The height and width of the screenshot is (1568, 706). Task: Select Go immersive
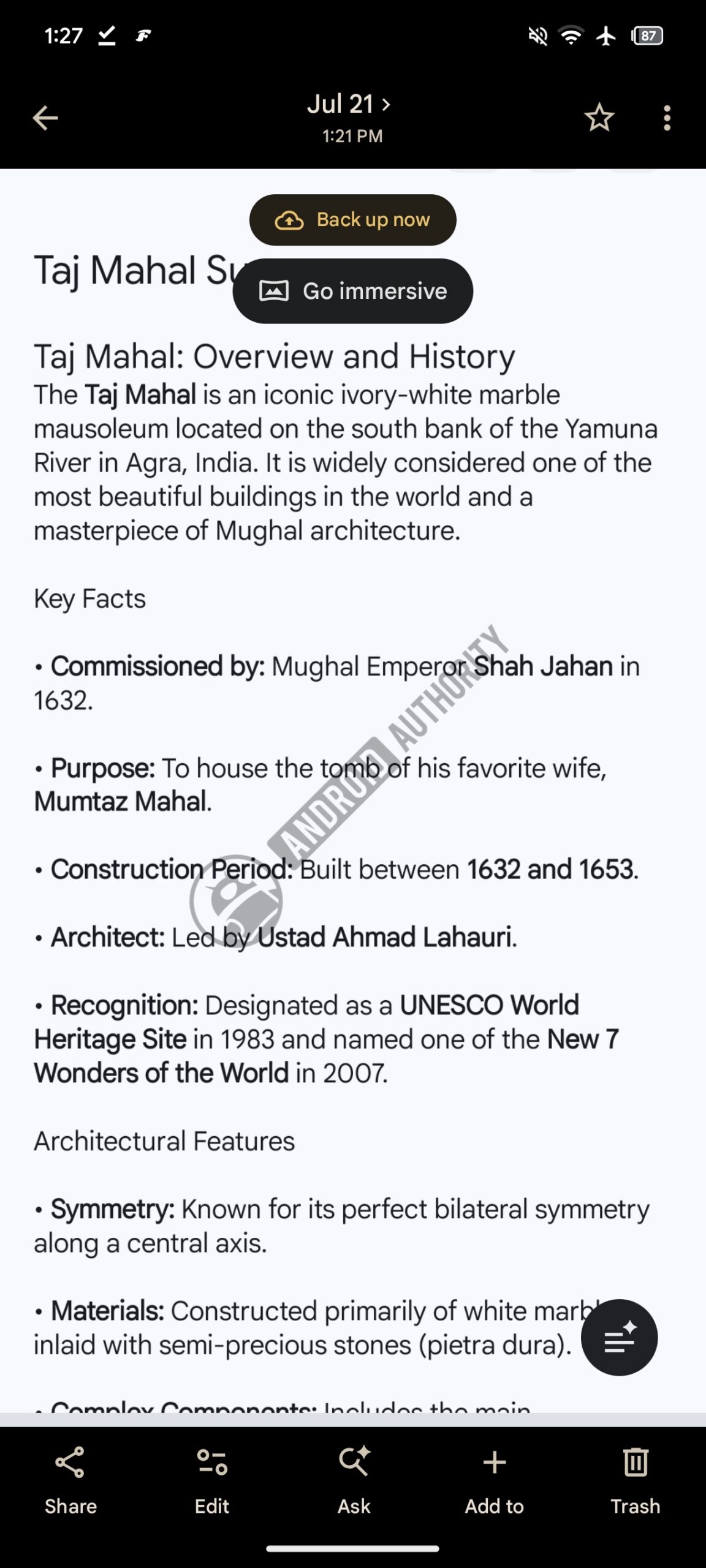(x=353, y=291)
